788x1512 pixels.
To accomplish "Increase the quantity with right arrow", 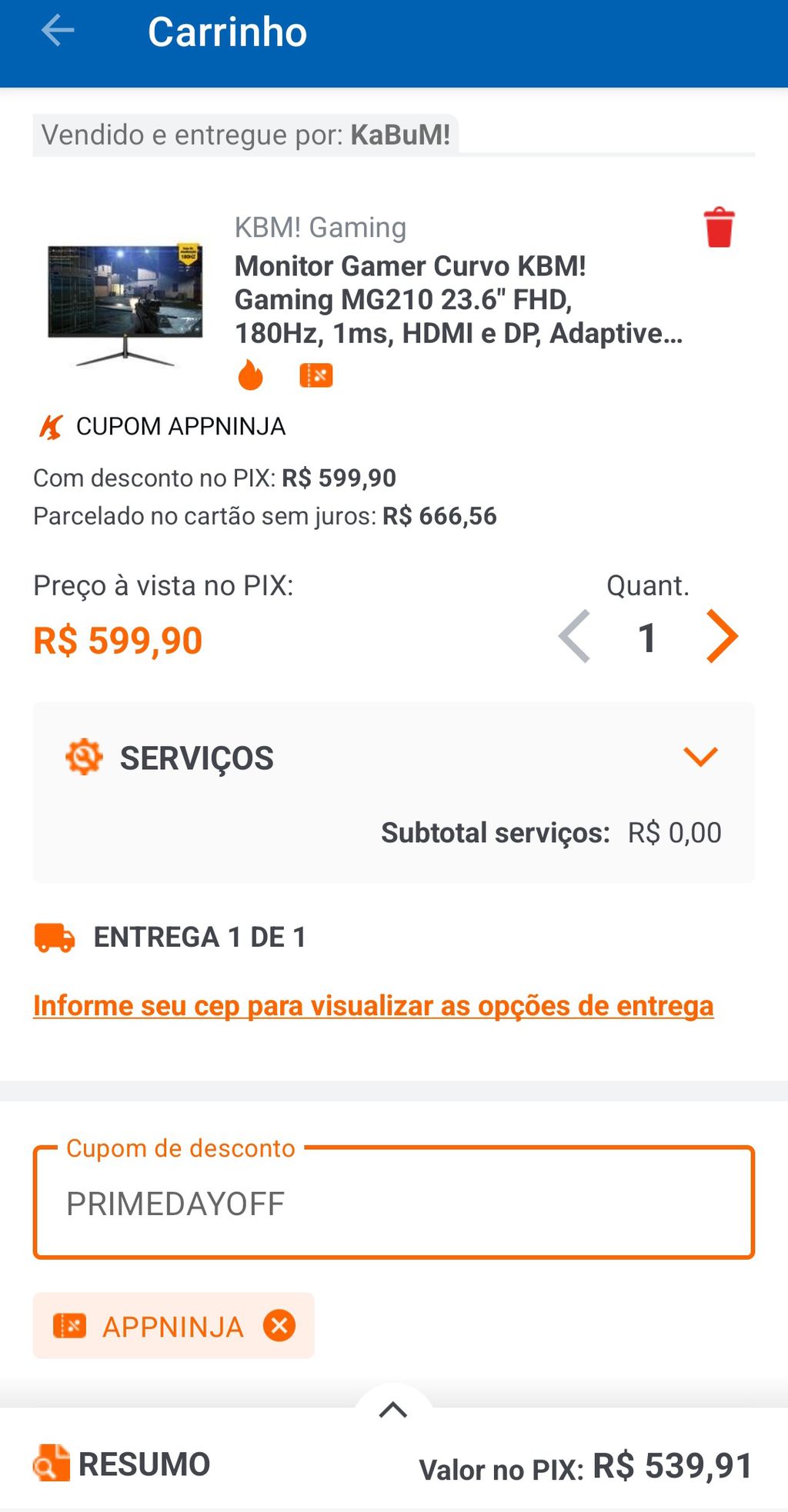I will 722,636.
